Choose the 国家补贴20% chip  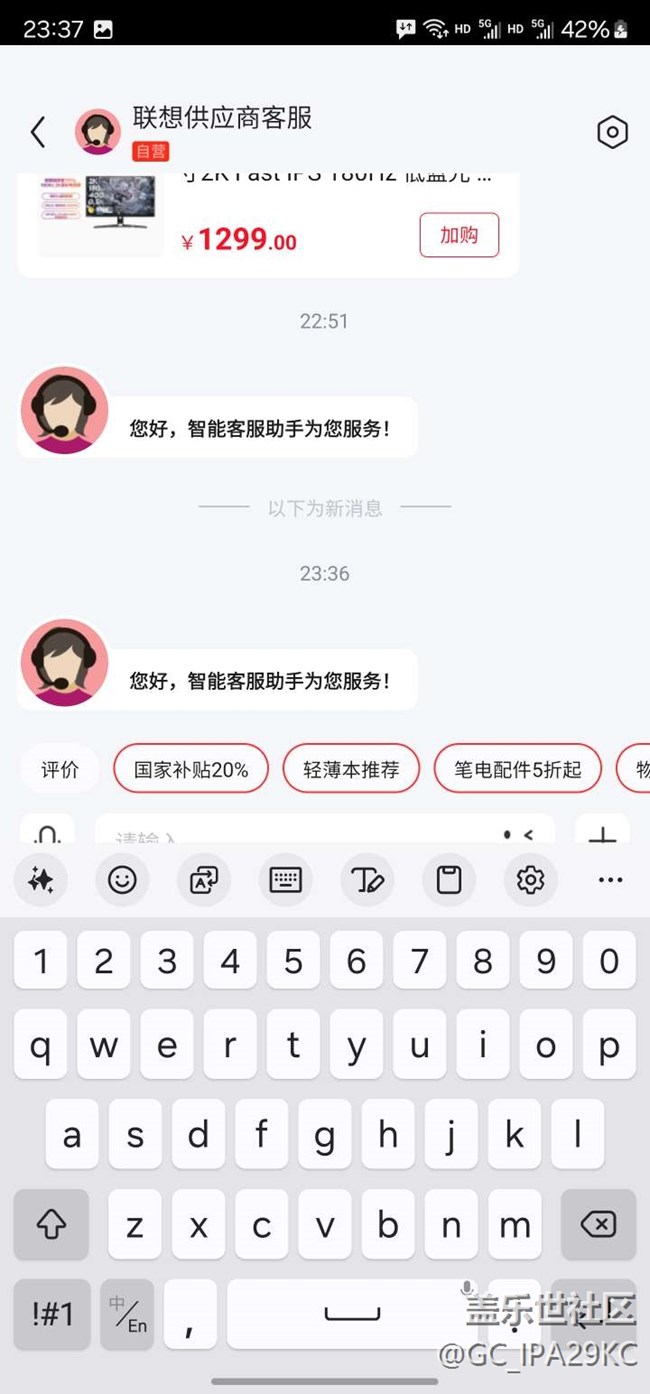[x=191, y=769]
